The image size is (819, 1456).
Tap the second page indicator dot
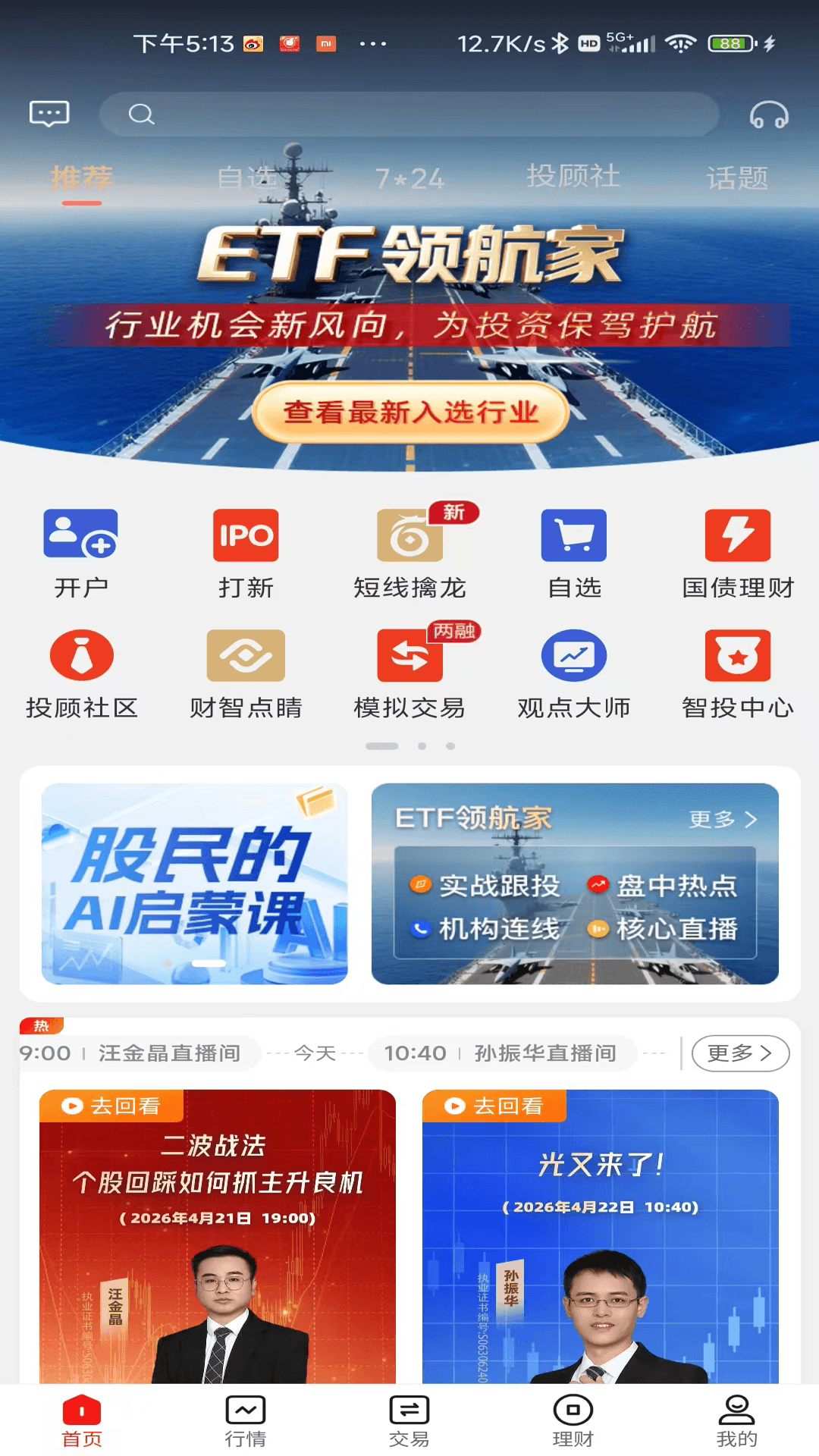421,747
